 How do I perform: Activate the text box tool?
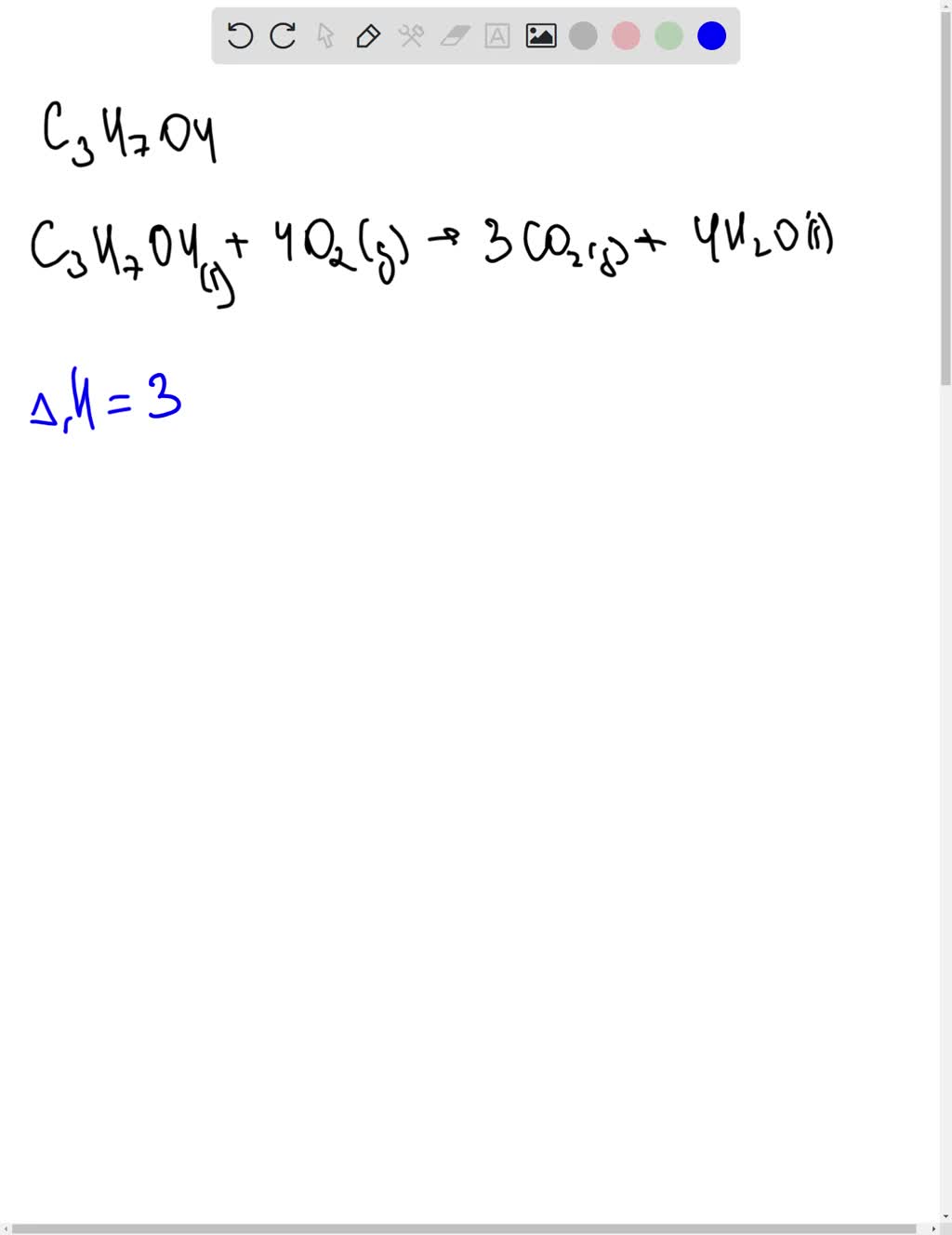pos(497,36)
